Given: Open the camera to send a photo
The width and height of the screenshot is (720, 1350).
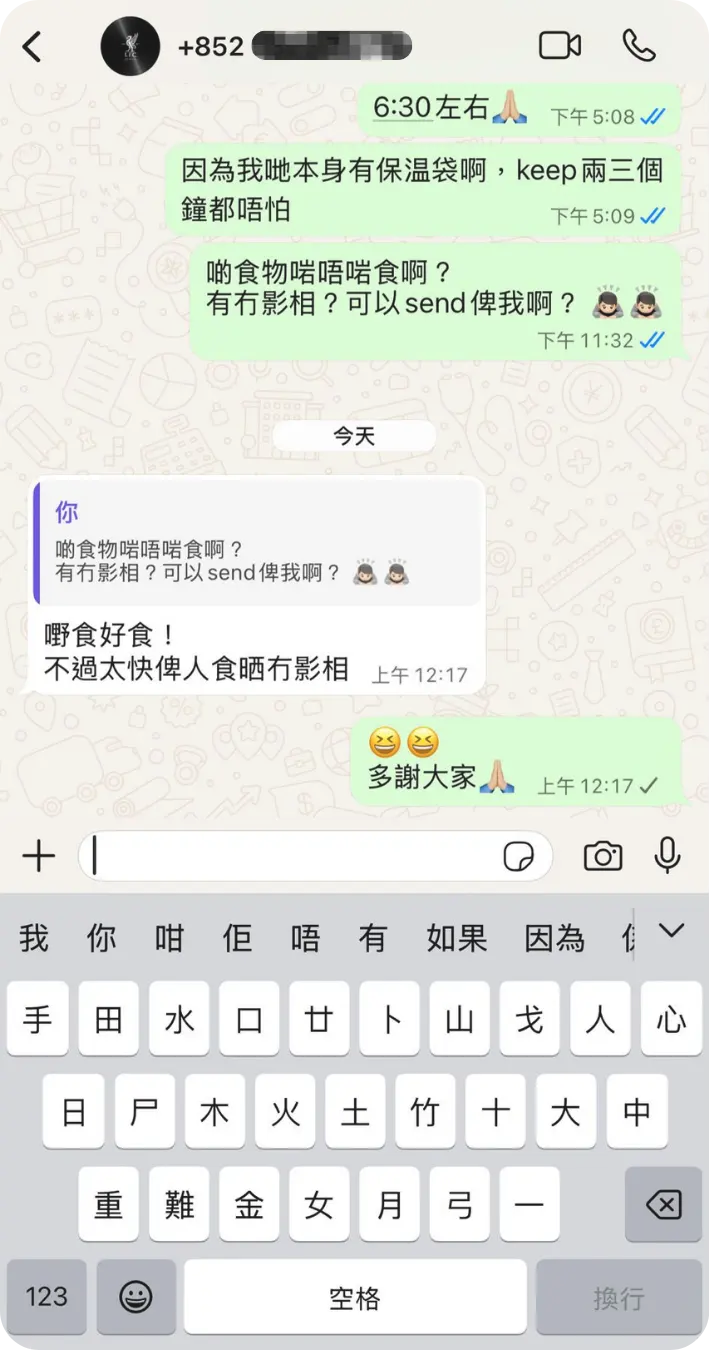Looking at the screenshot, I should point(602,856).
